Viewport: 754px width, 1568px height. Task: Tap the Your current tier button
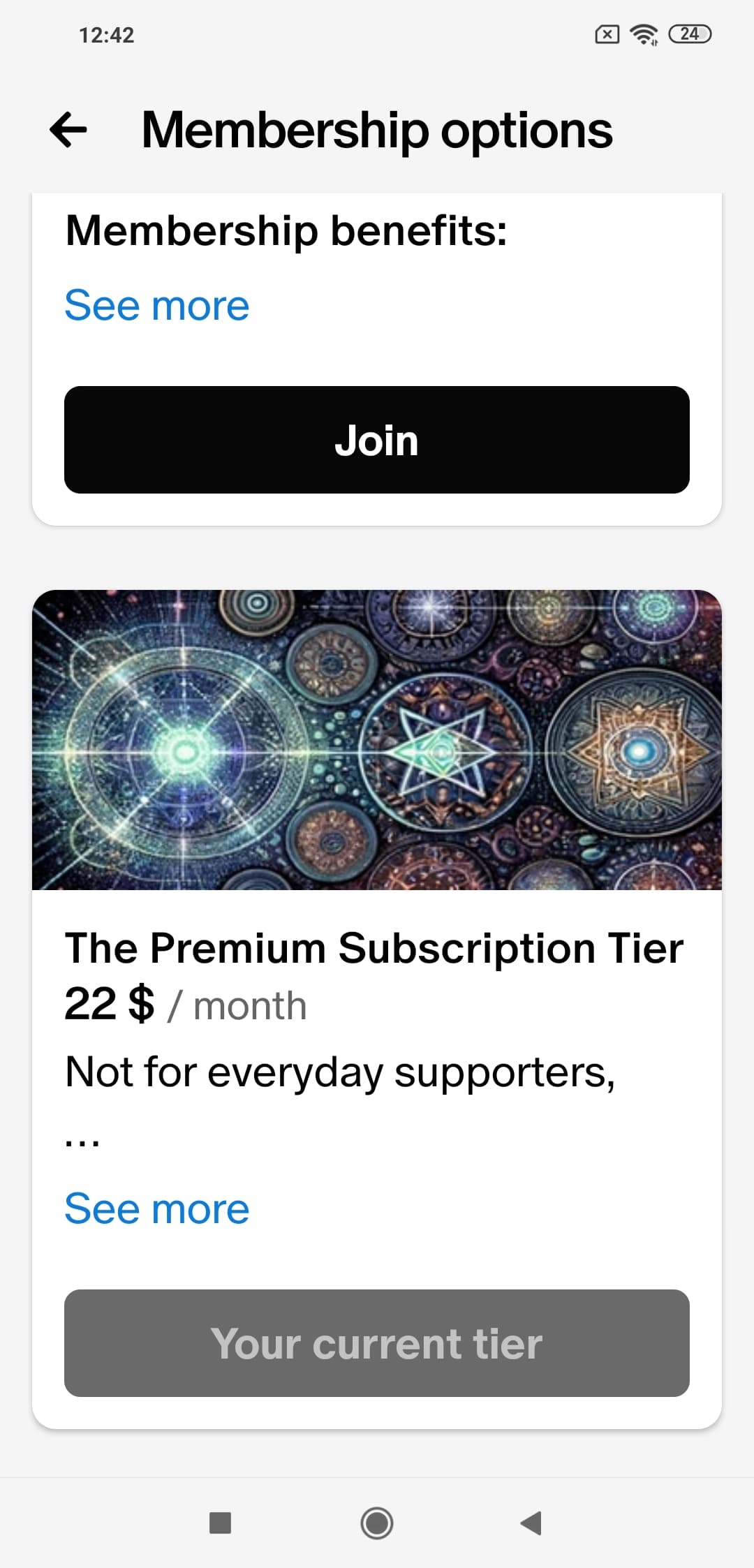(x=377, y=1343)
